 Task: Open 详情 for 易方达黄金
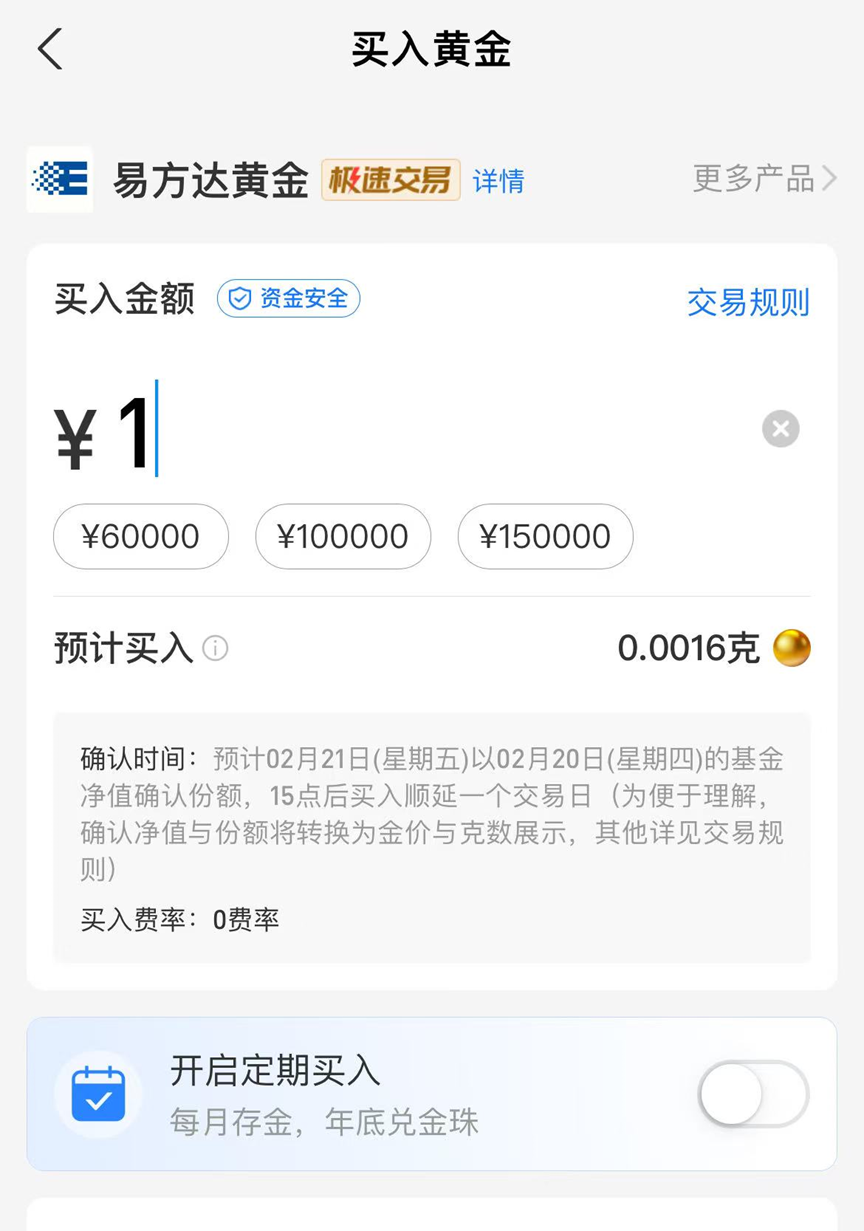point(498,181)
